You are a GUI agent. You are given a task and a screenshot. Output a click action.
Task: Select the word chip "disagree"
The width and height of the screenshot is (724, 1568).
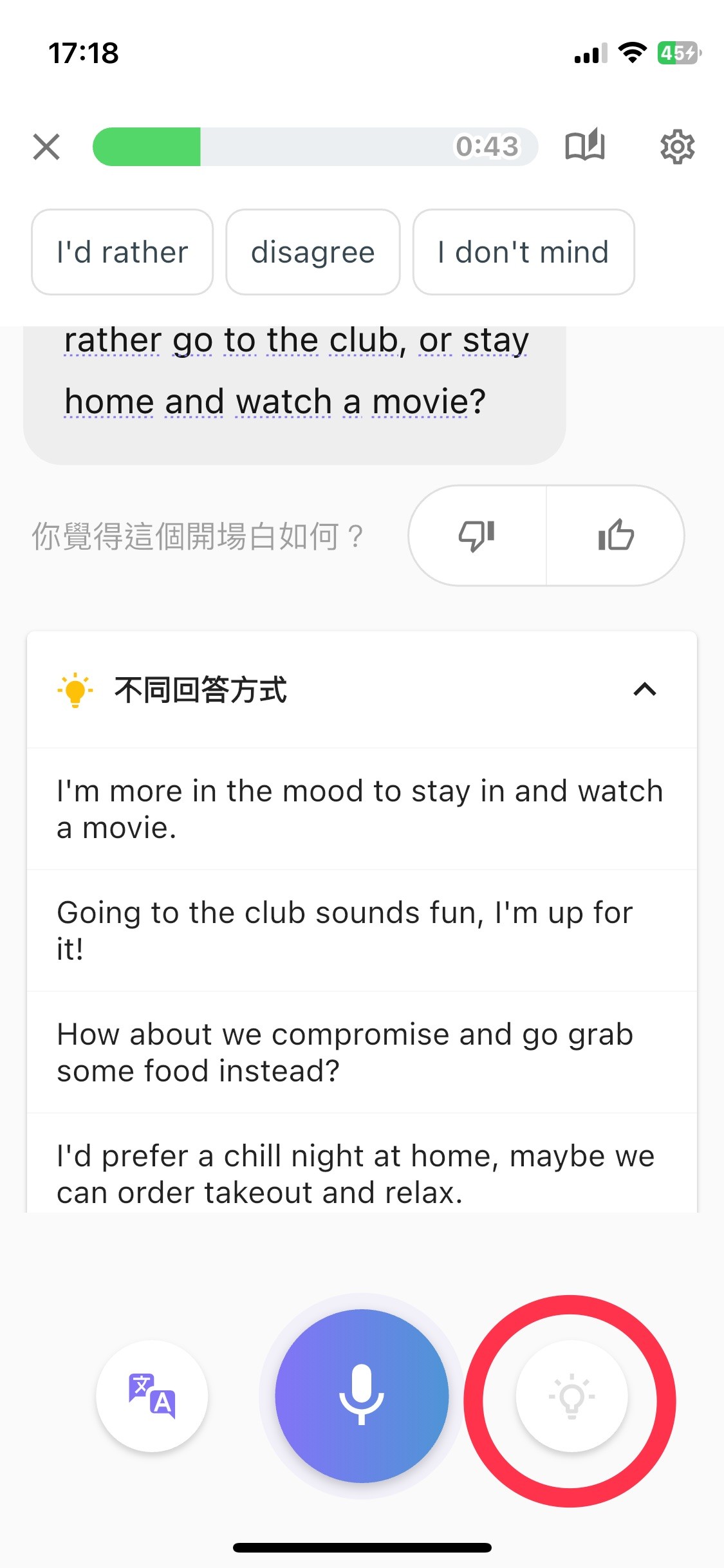(313, 252)
